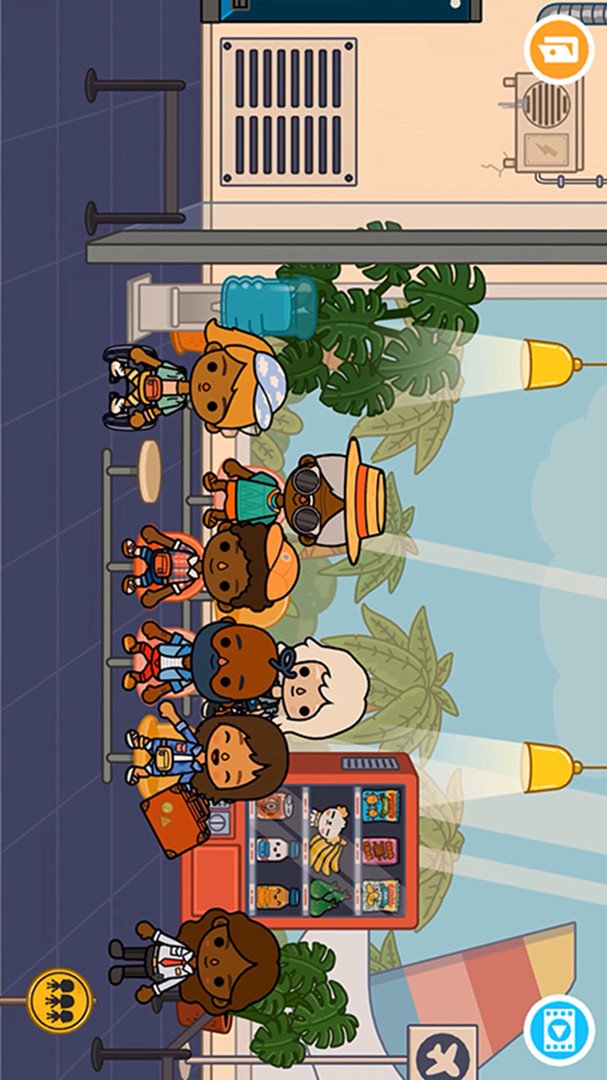Open the yellow characters button
607x1080 pixels.
point(61,1001)
